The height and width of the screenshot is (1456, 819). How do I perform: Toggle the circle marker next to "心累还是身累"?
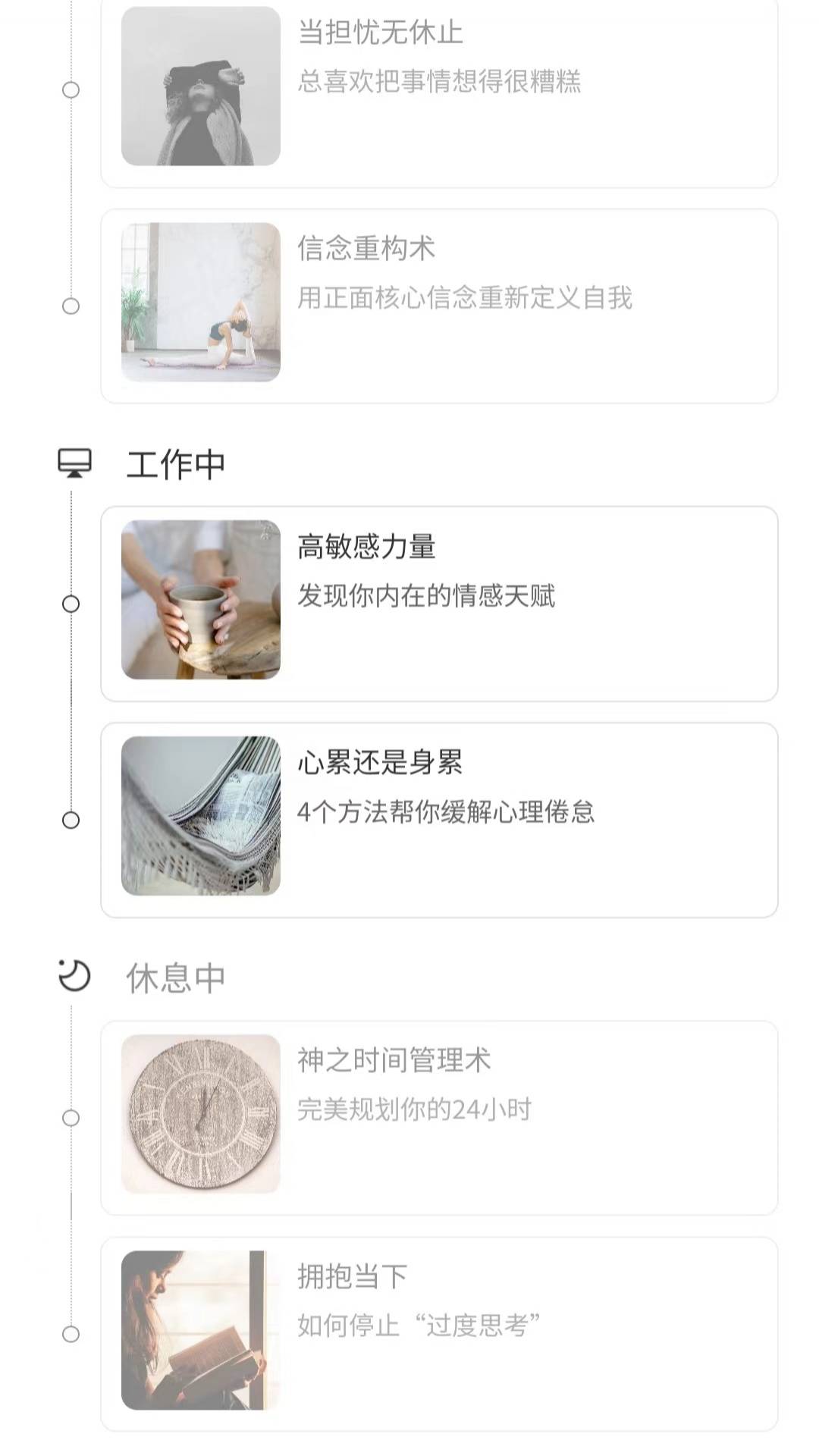coord(72,819)
